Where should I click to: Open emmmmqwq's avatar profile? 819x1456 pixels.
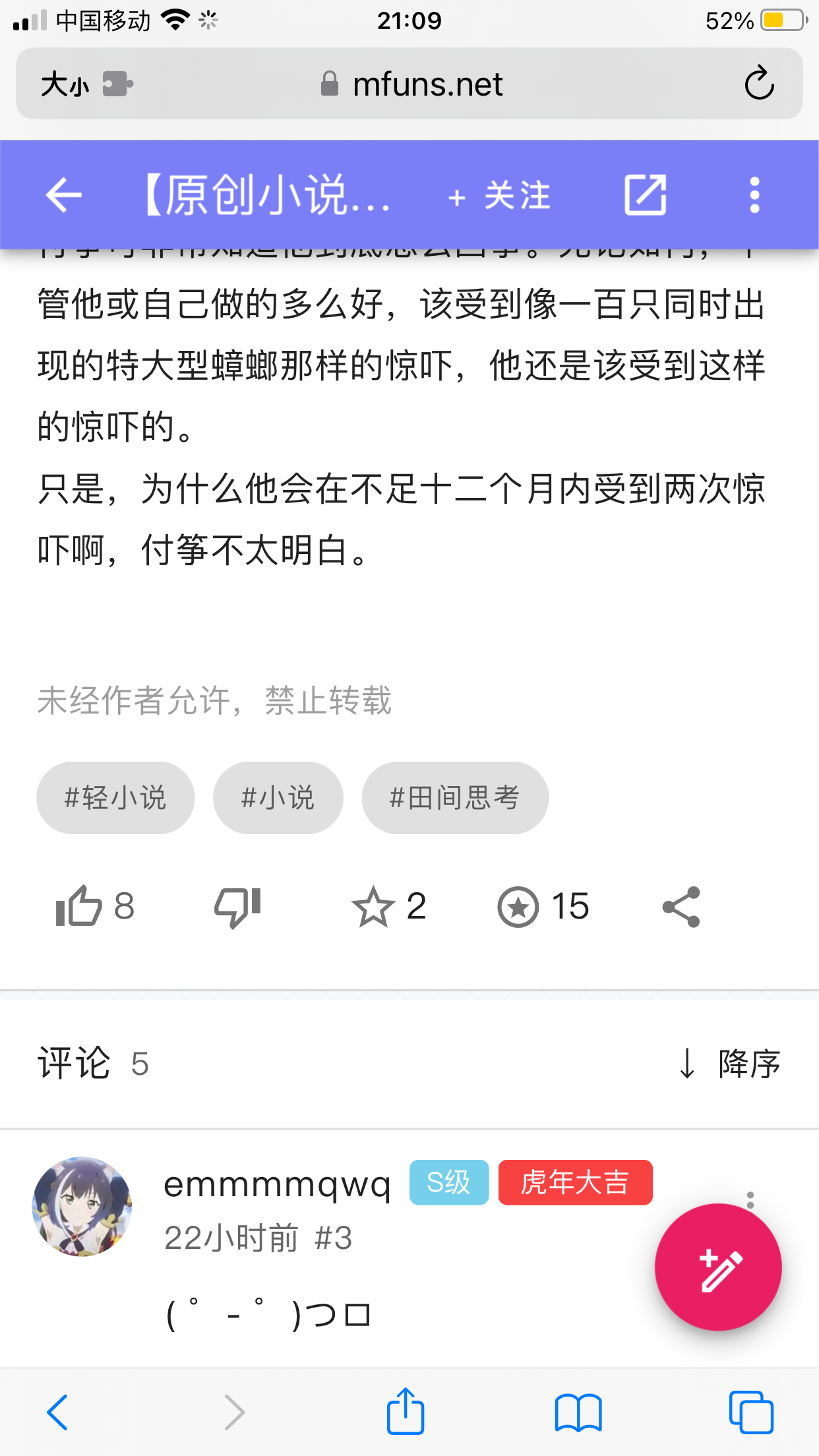click(82, 1206)
